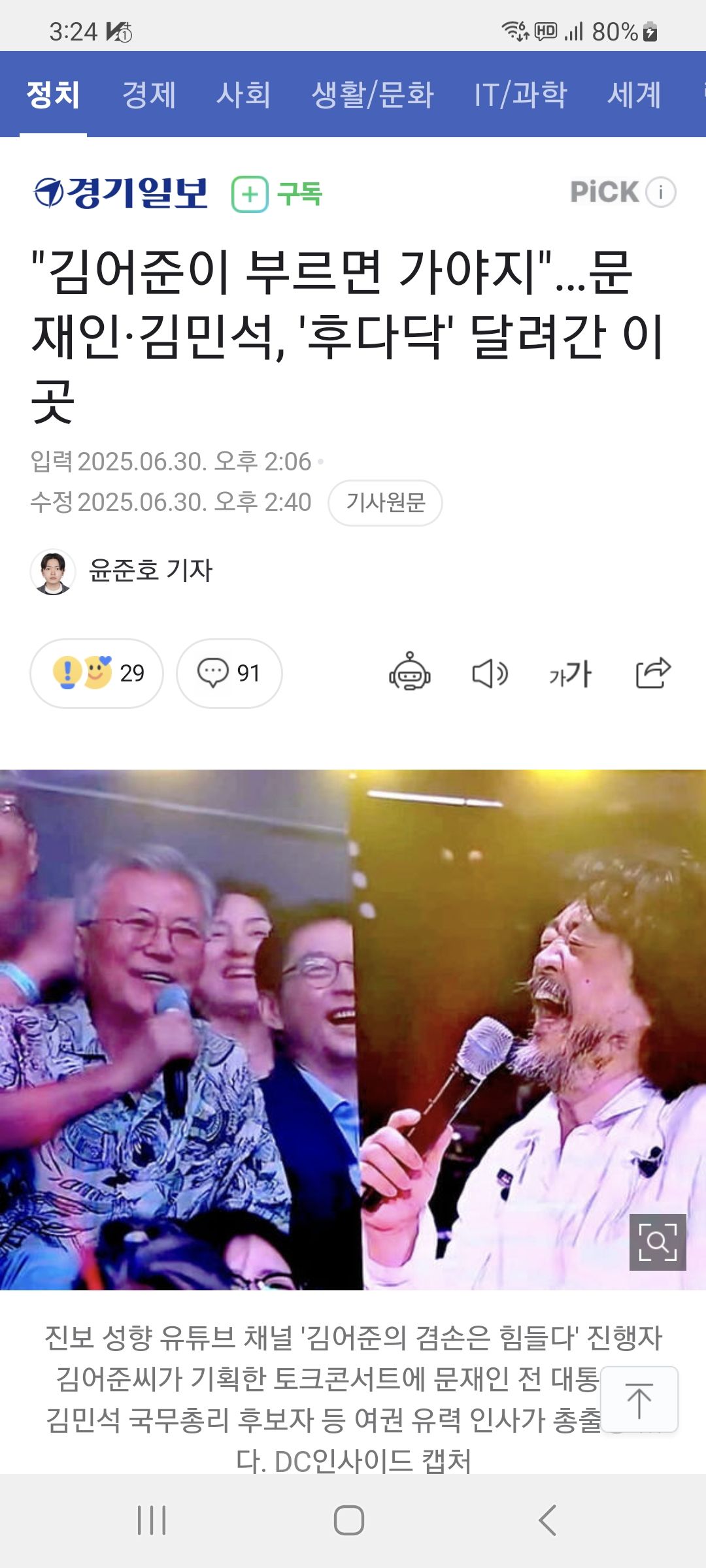Tap the reactions button showing 29
Image resolution: width=706 pixels, height=1568 pixels.
point(97,673)
